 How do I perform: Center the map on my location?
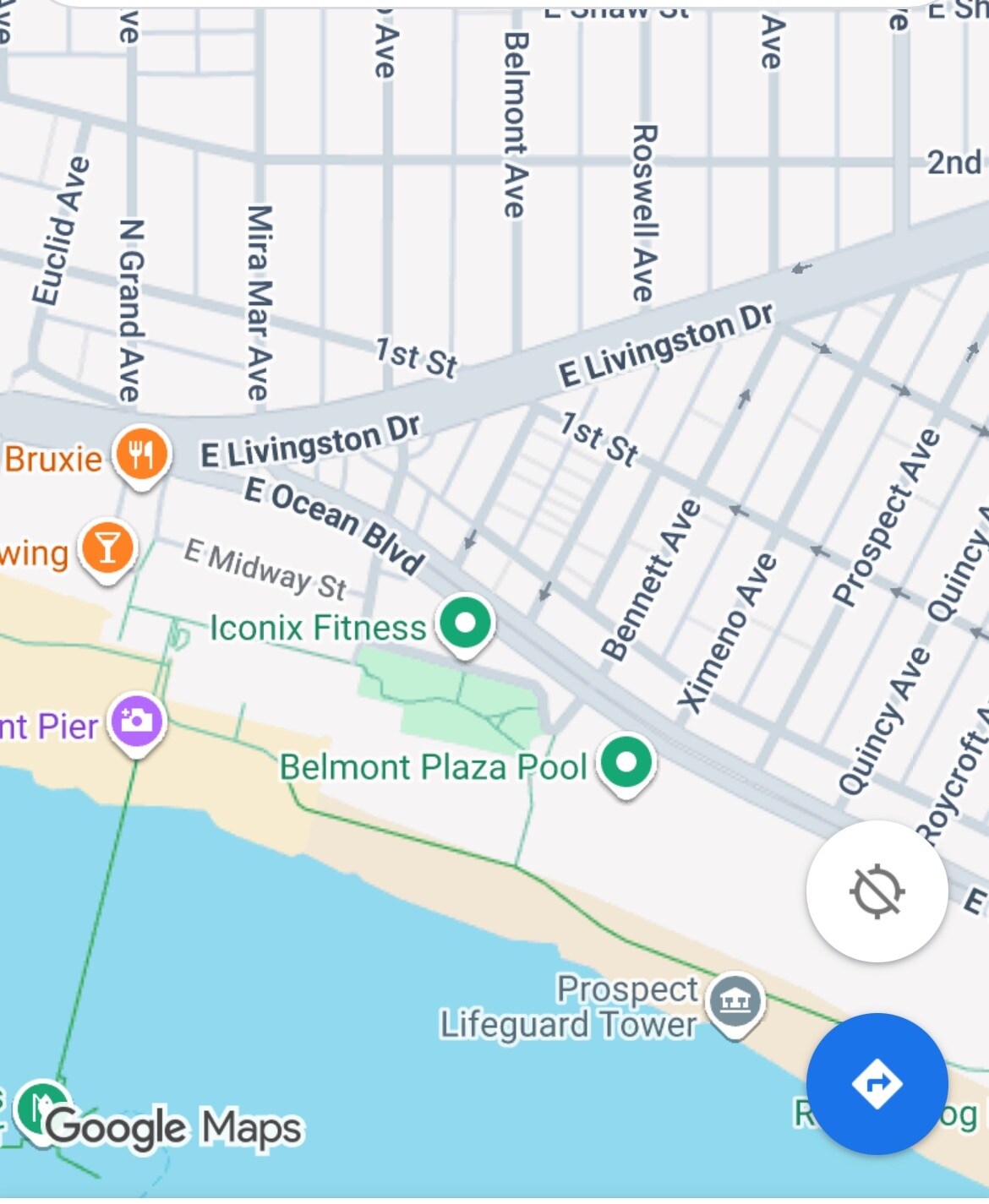(x=877, y=891)
